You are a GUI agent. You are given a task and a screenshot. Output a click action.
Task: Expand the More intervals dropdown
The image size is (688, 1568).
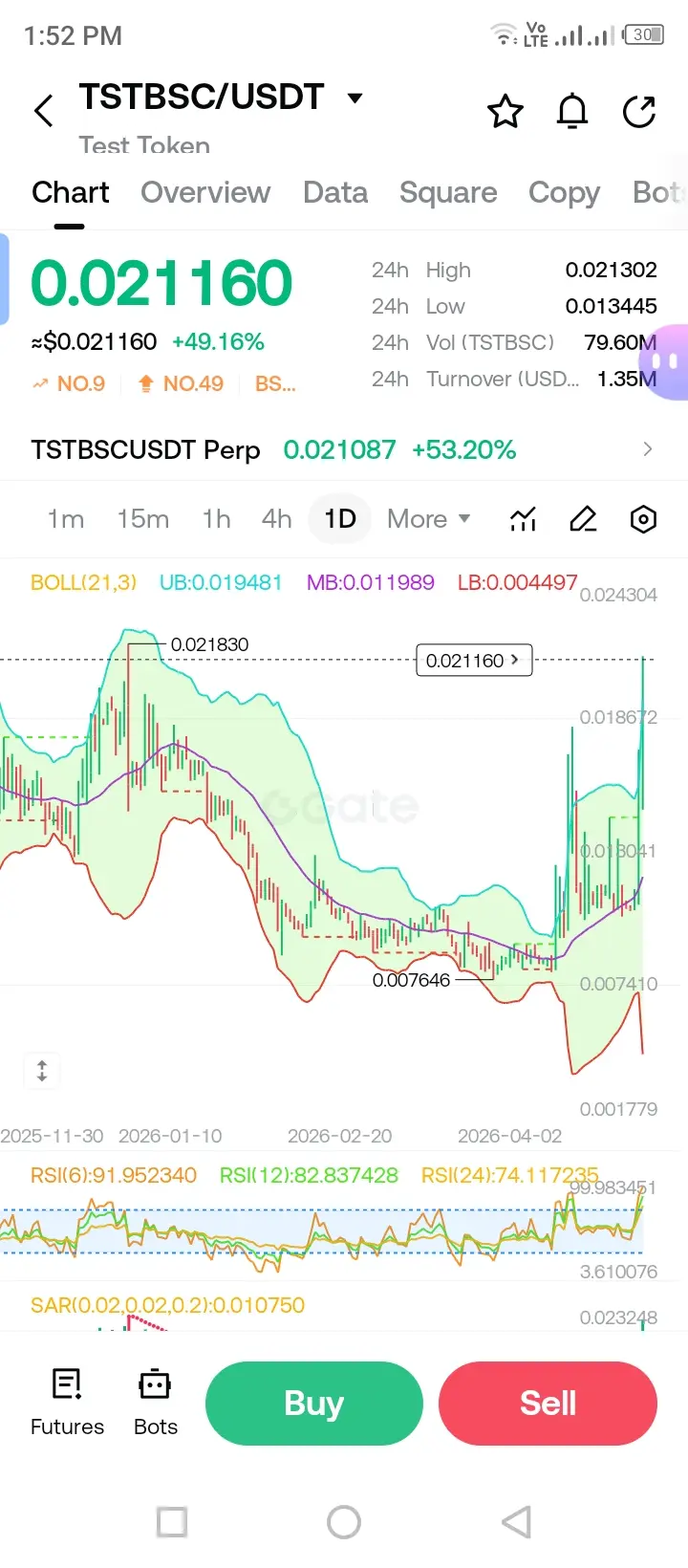429,519
